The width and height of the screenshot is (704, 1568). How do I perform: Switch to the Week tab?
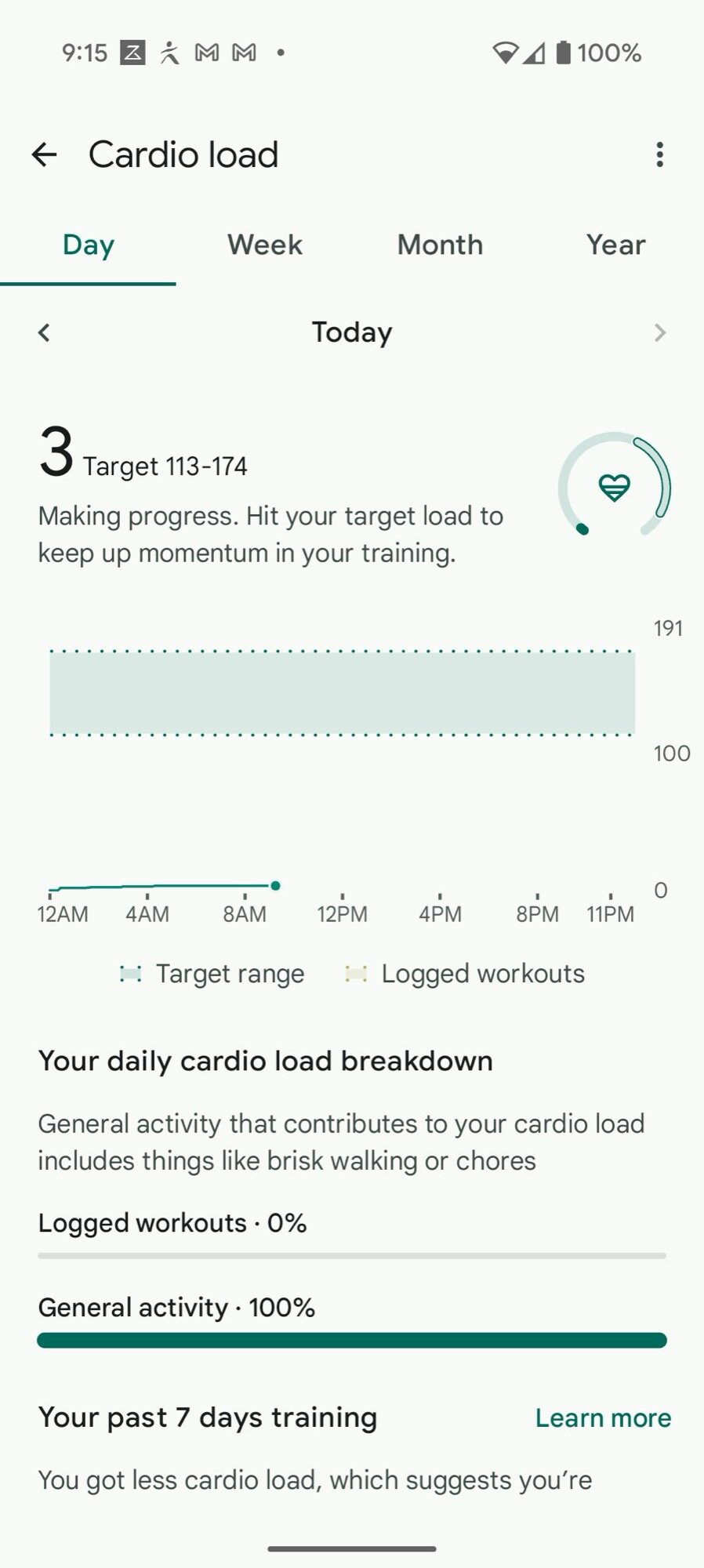pyautogui.click(x=264, y=245)
